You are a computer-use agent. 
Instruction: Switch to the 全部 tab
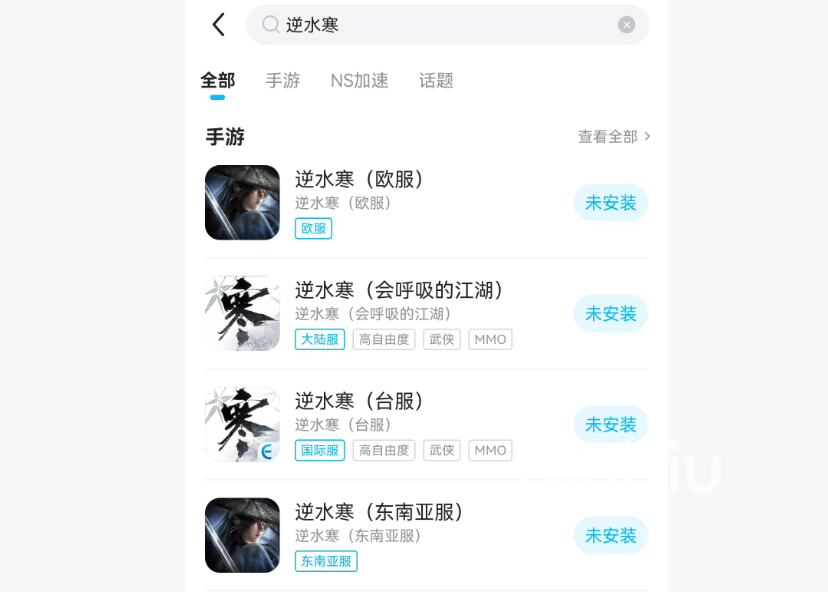(x=217, y=81)
